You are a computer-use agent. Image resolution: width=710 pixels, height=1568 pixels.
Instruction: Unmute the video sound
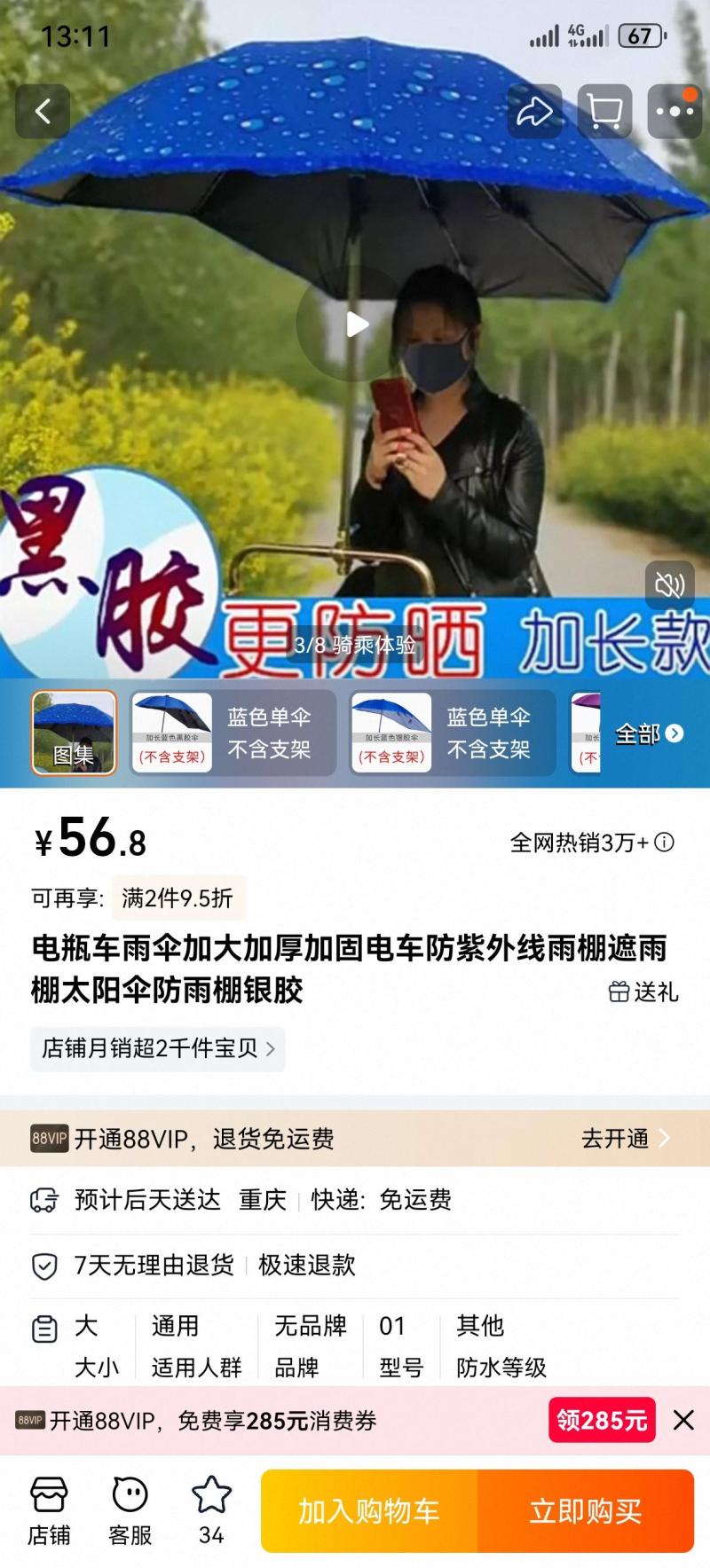point(669,584)
